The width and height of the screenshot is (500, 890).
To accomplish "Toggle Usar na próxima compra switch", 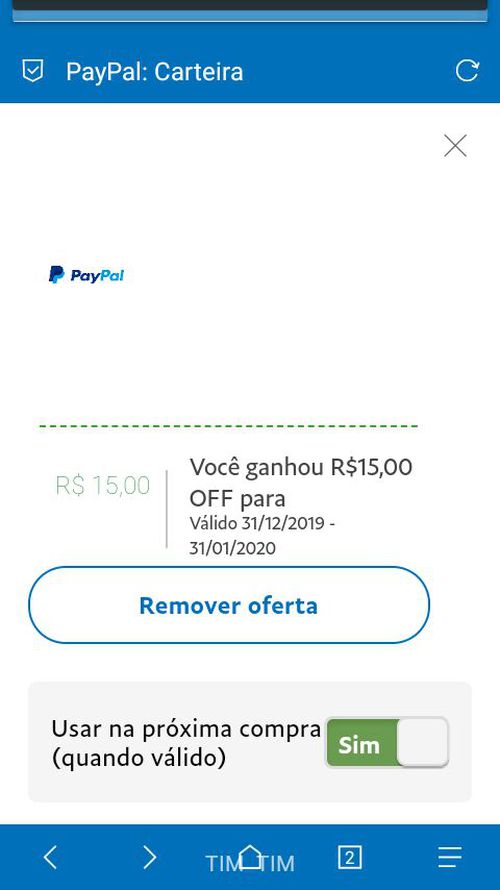I will (387, 743).
